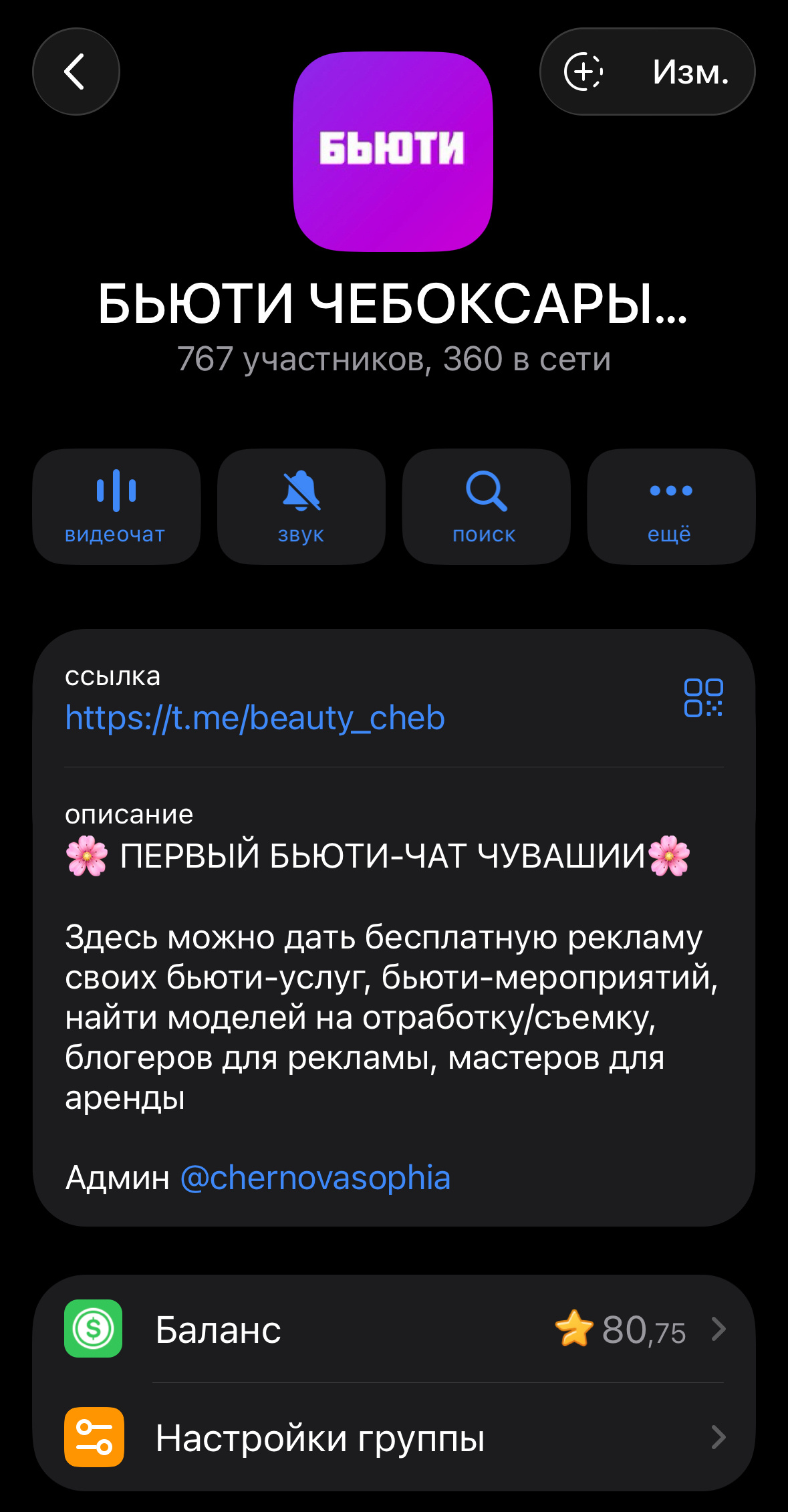Screen dimensions: 788x1512
Task: Tap the add story plus icon
Action: [583, 72]
